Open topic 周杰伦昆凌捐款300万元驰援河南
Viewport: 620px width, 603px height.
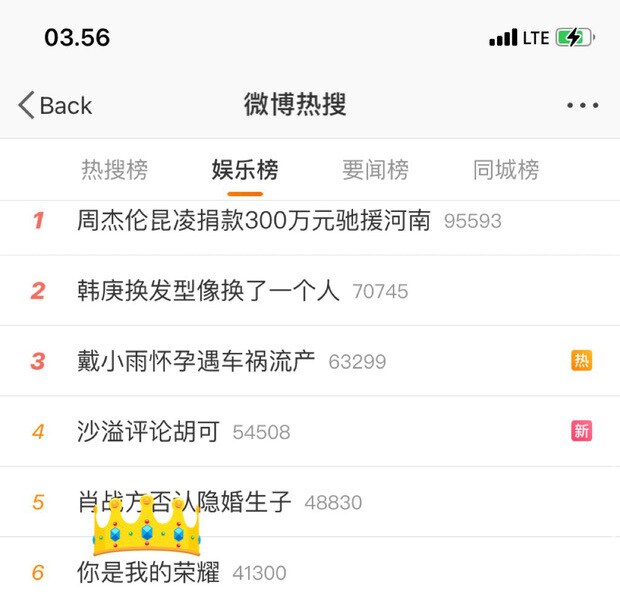pos(254,221)
